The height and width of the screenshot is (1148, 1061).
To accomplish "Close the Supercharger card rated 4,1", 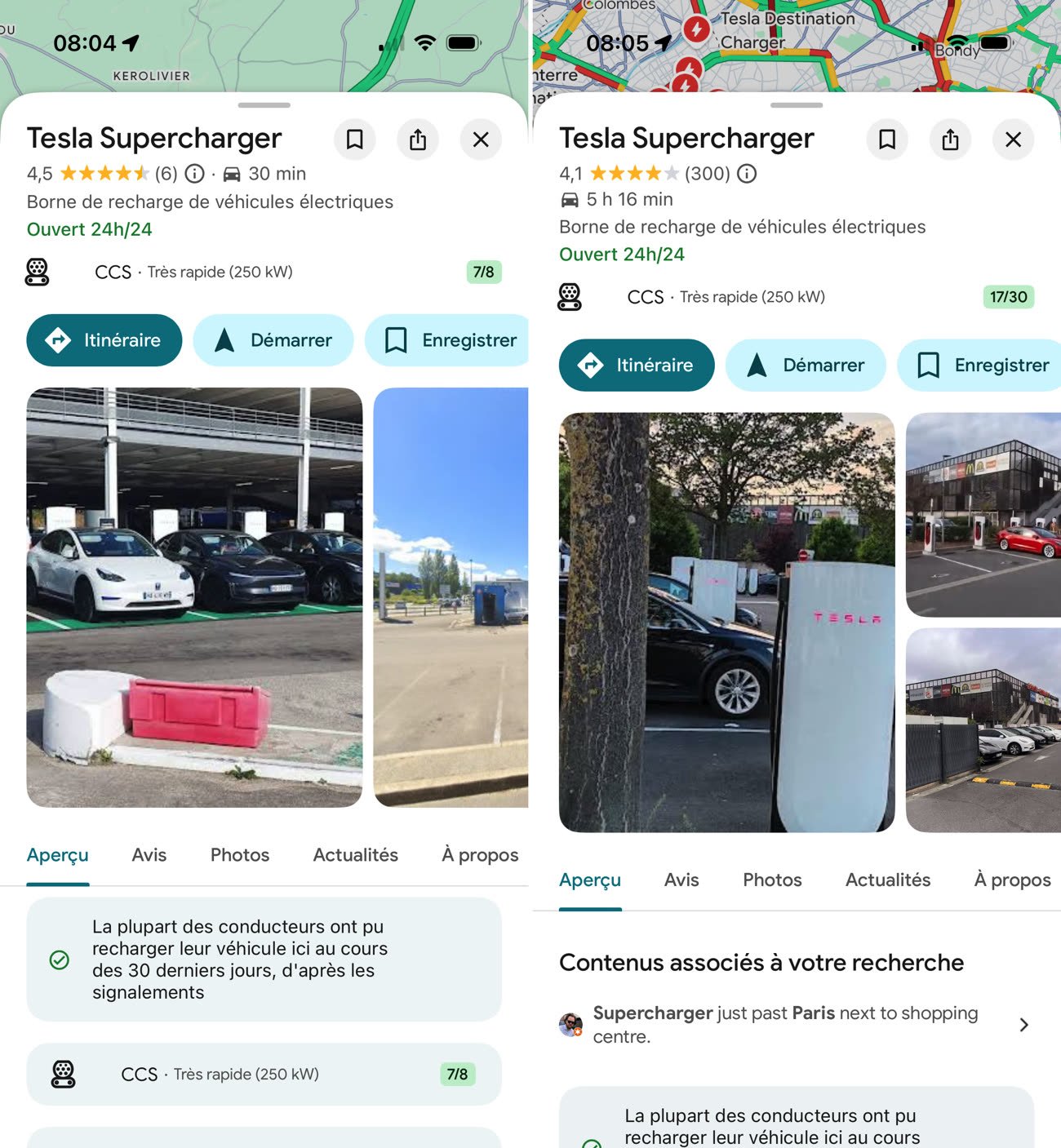I will coord(1013,140).
